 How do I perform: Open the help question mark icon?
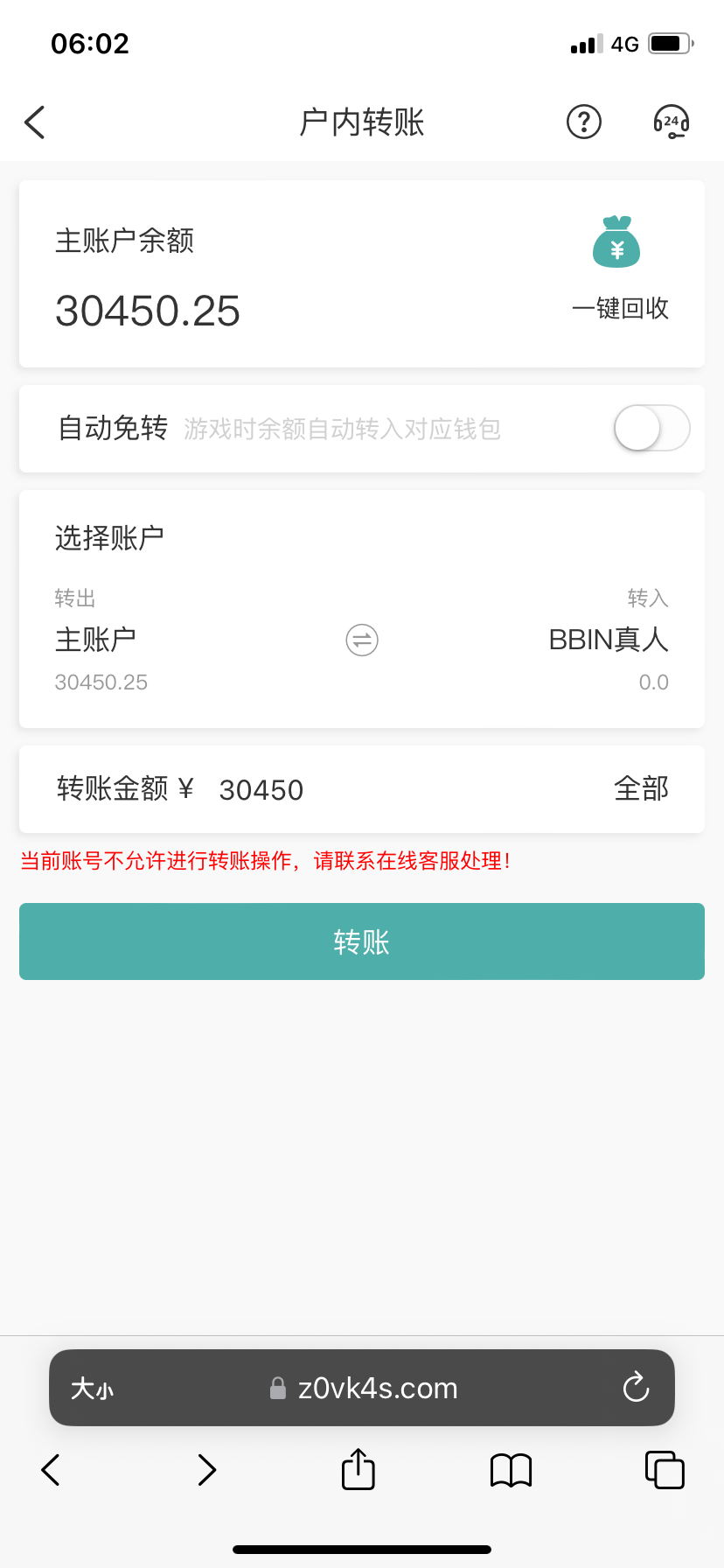[x=583, y=122]
